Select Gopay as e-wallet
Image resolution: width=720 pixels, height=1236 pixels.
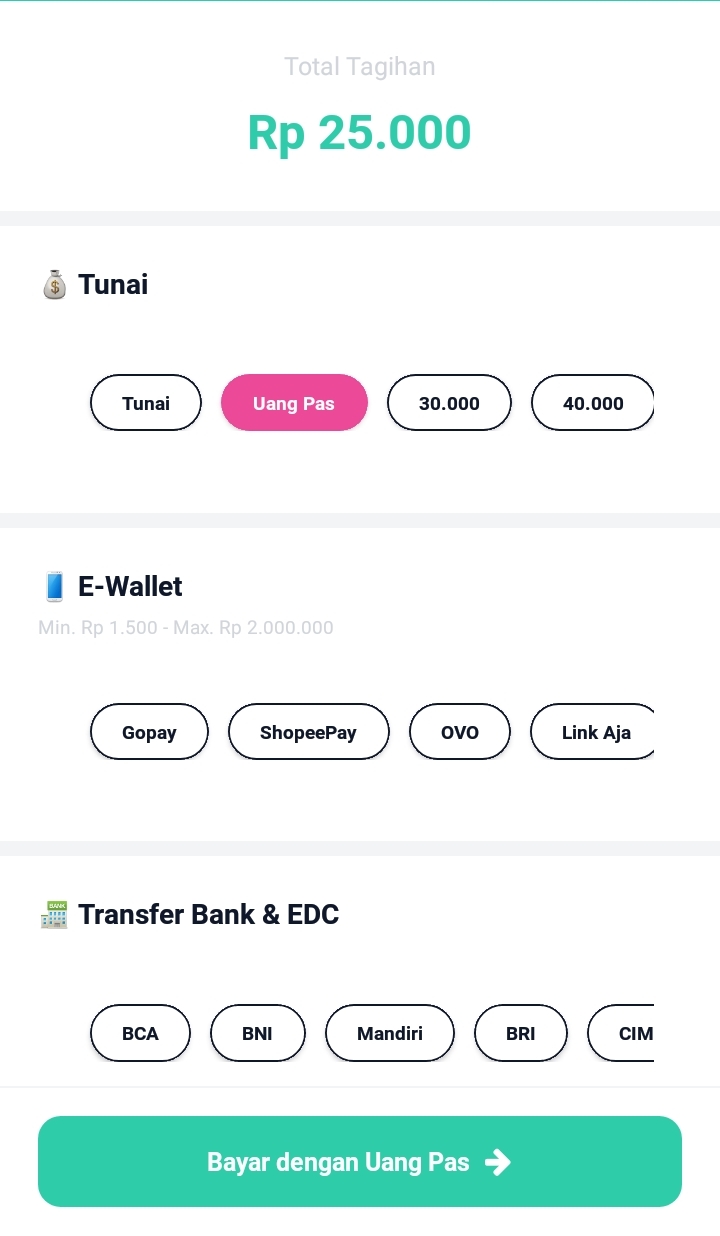[x=149, y=732]
